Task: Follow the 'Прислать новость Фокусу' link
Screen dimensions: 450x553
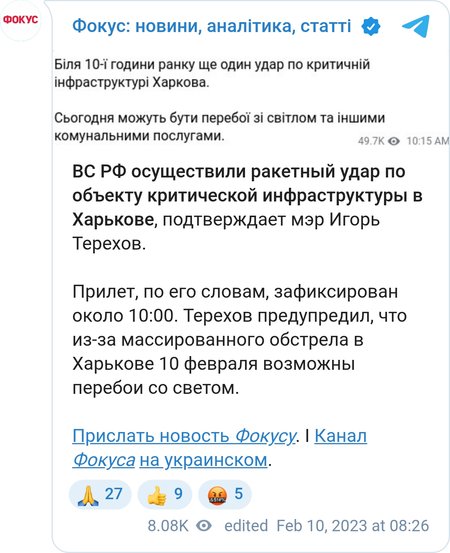Action: pyautogui.click(x=184, y=436)
